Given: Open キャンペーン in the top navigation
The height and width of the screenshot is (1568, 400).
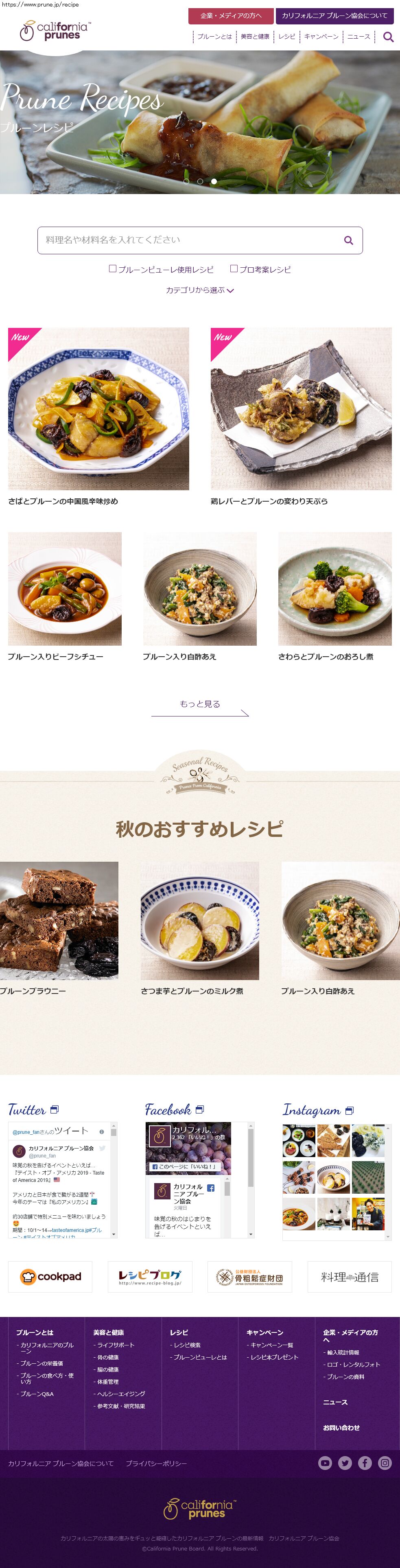Looking at the screenshot, I should point(321,37).
